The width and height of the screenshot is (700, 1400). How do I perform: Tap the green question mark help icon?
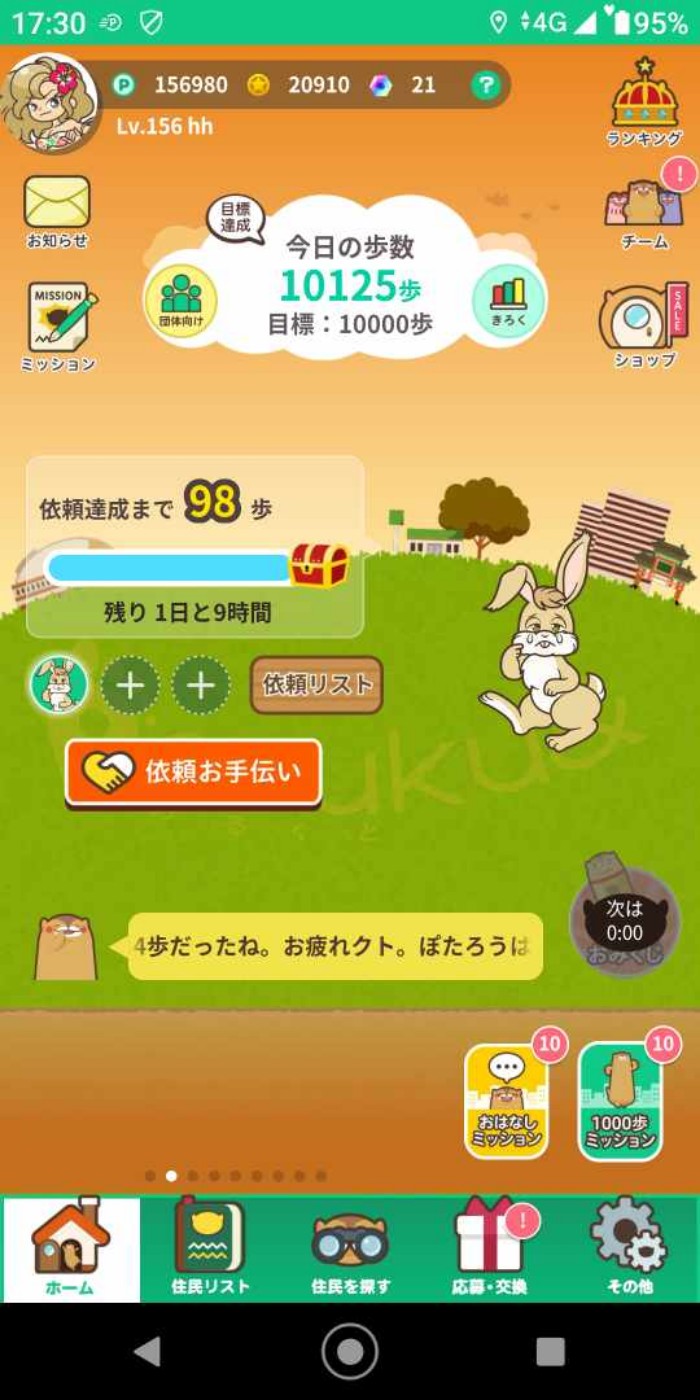click(x=486, y=86)
